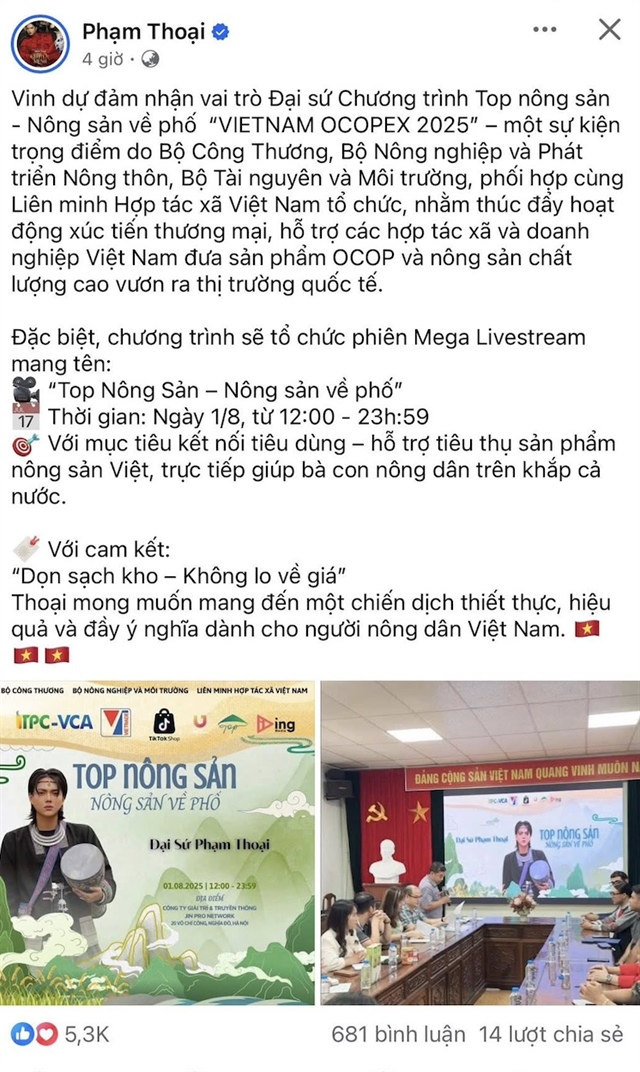Open the Phạm Thoại profile name
The image size is (640, 1072).
point(142,31)
